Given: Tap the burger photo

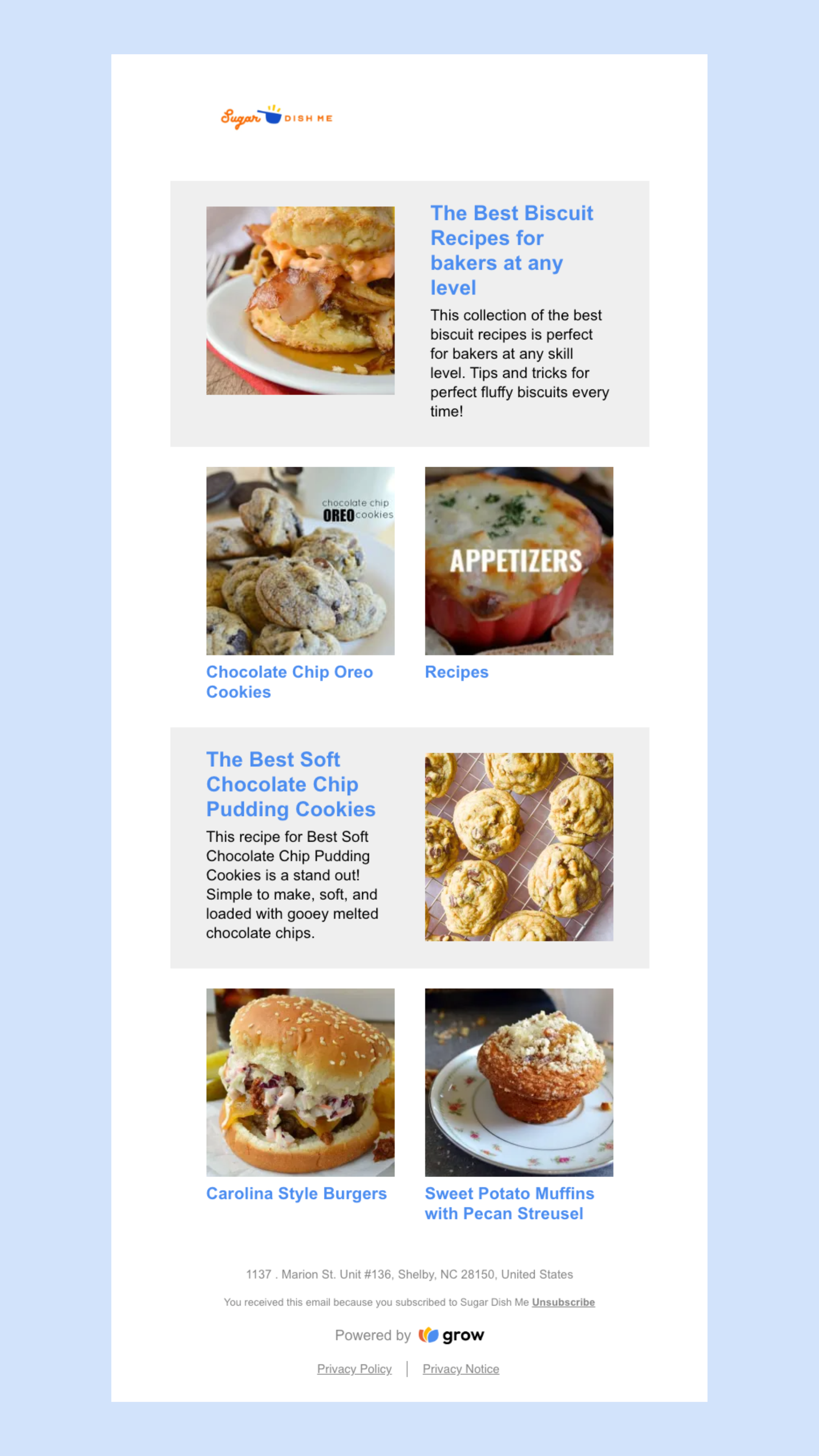Looking at the screenshot, I should pos(300,1082).
